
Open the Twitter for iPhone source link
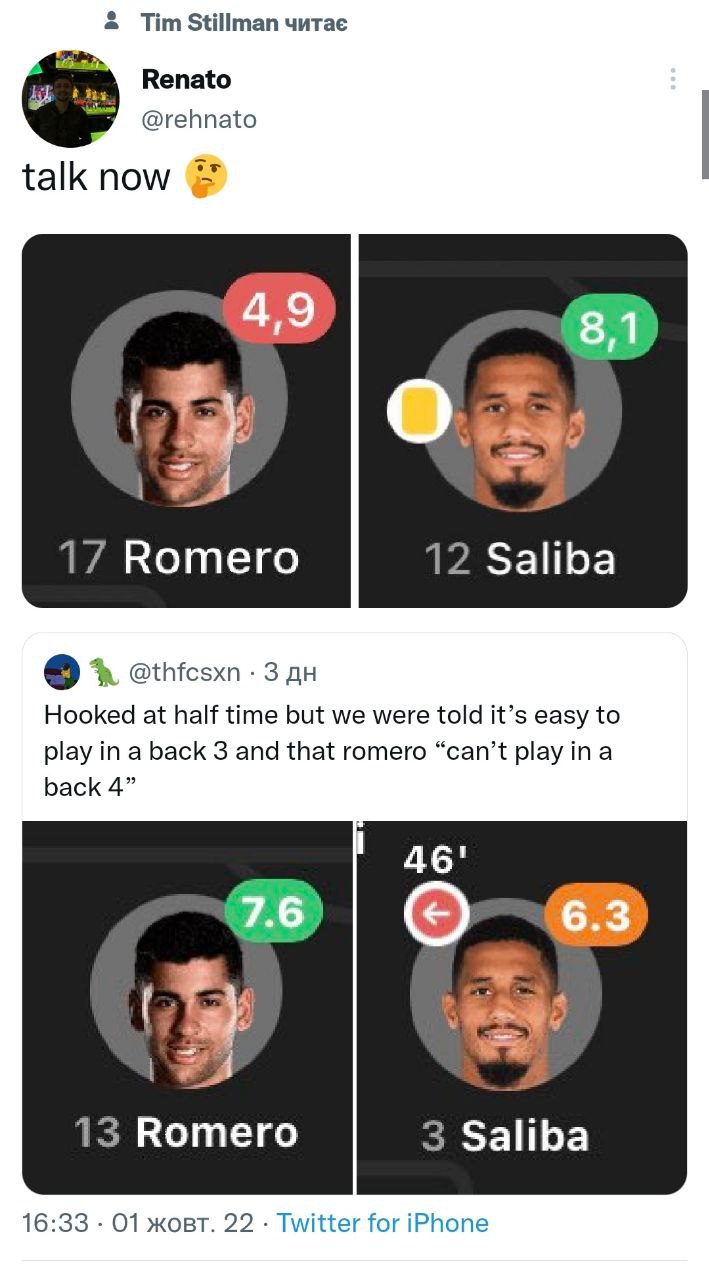(x=382, y=1223)
